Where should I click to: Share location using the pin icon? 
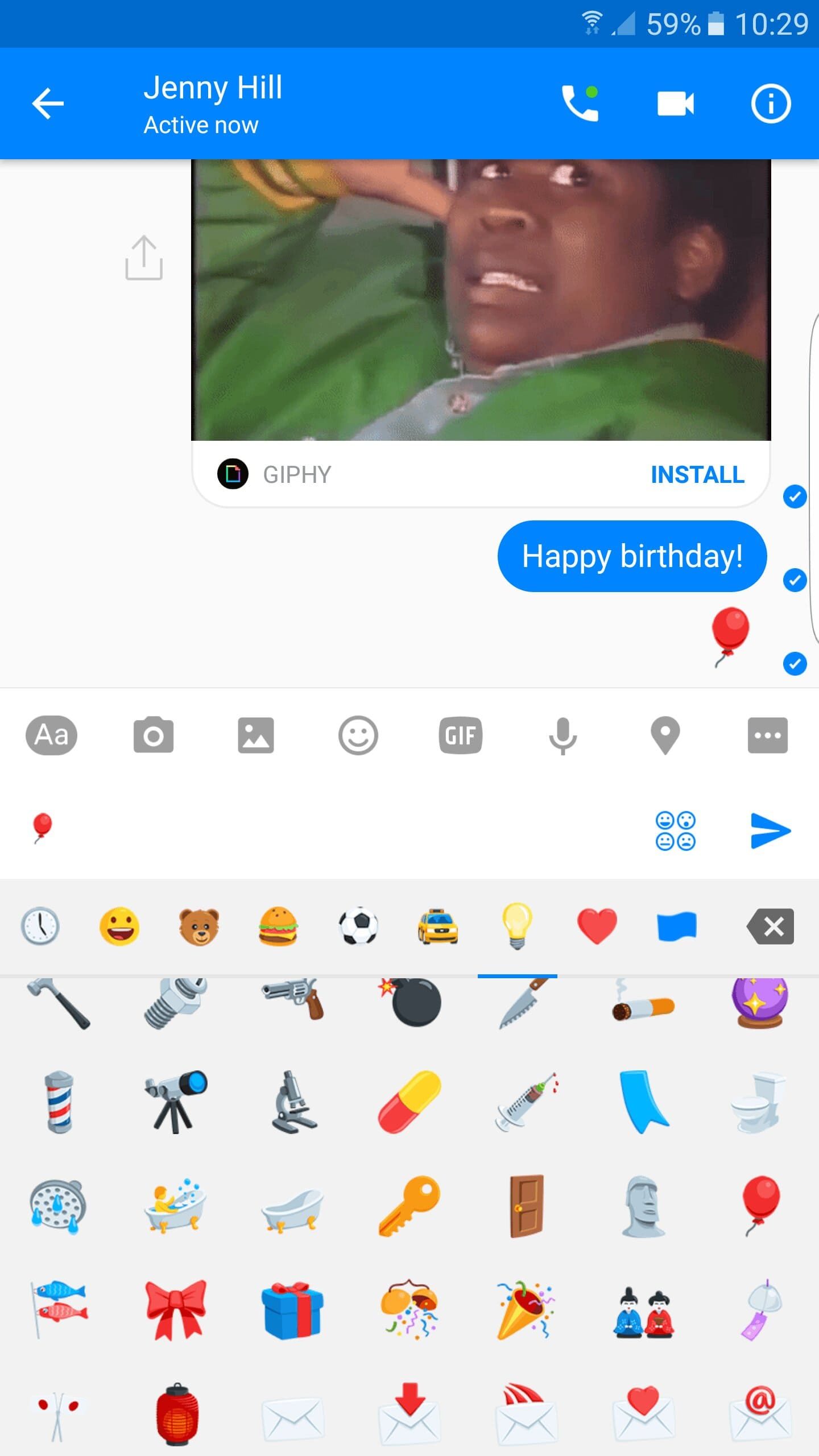point(665,735)
